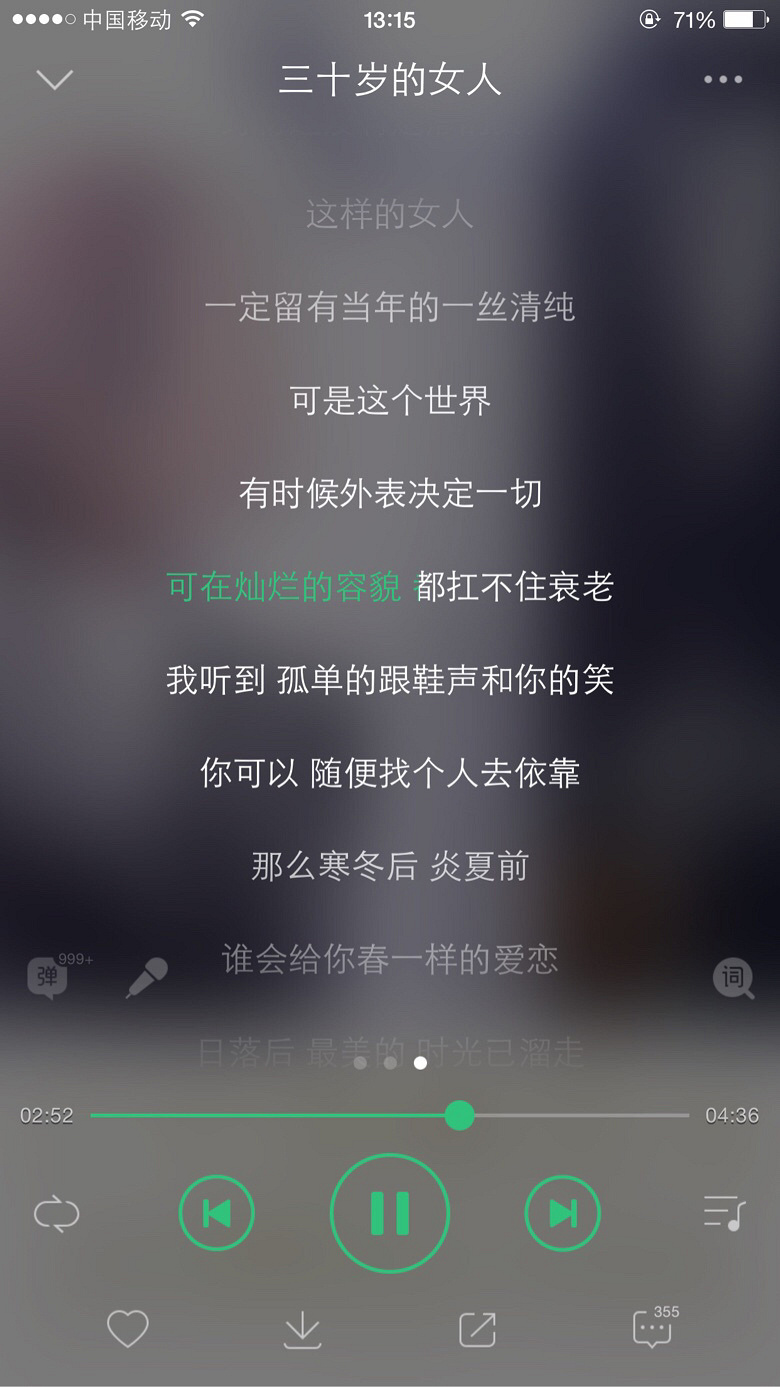Toggle the bullet-comment (弹) icon
The width and height of the screenshot is (780, 1387).
(48, 977)
